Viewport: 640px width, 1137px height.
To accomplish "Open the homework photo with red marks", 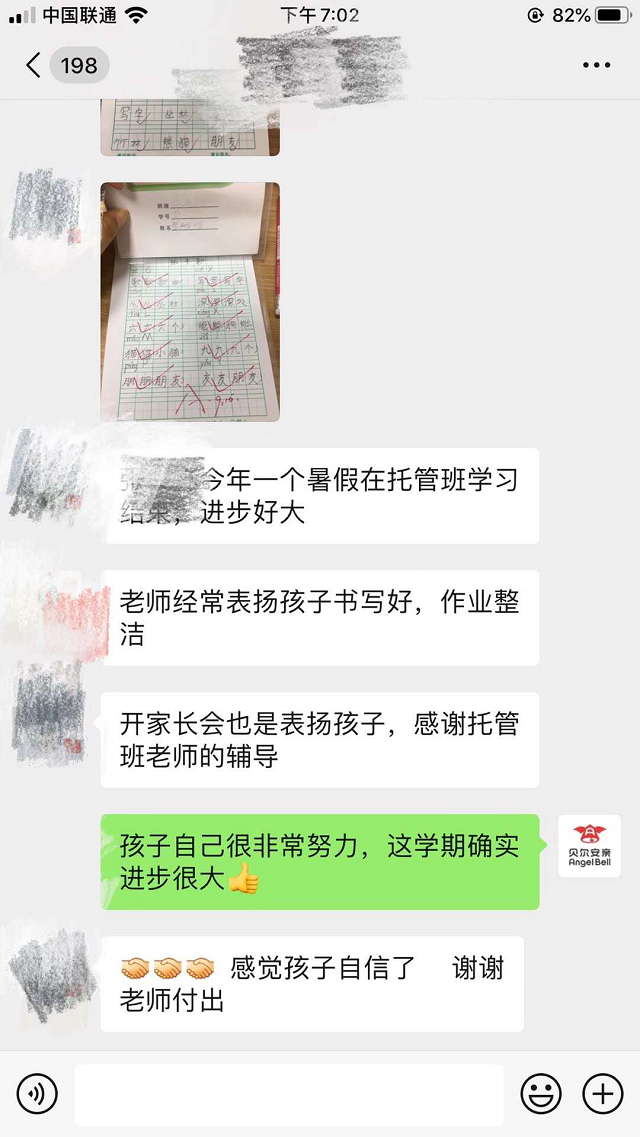I will pos(190,301).
